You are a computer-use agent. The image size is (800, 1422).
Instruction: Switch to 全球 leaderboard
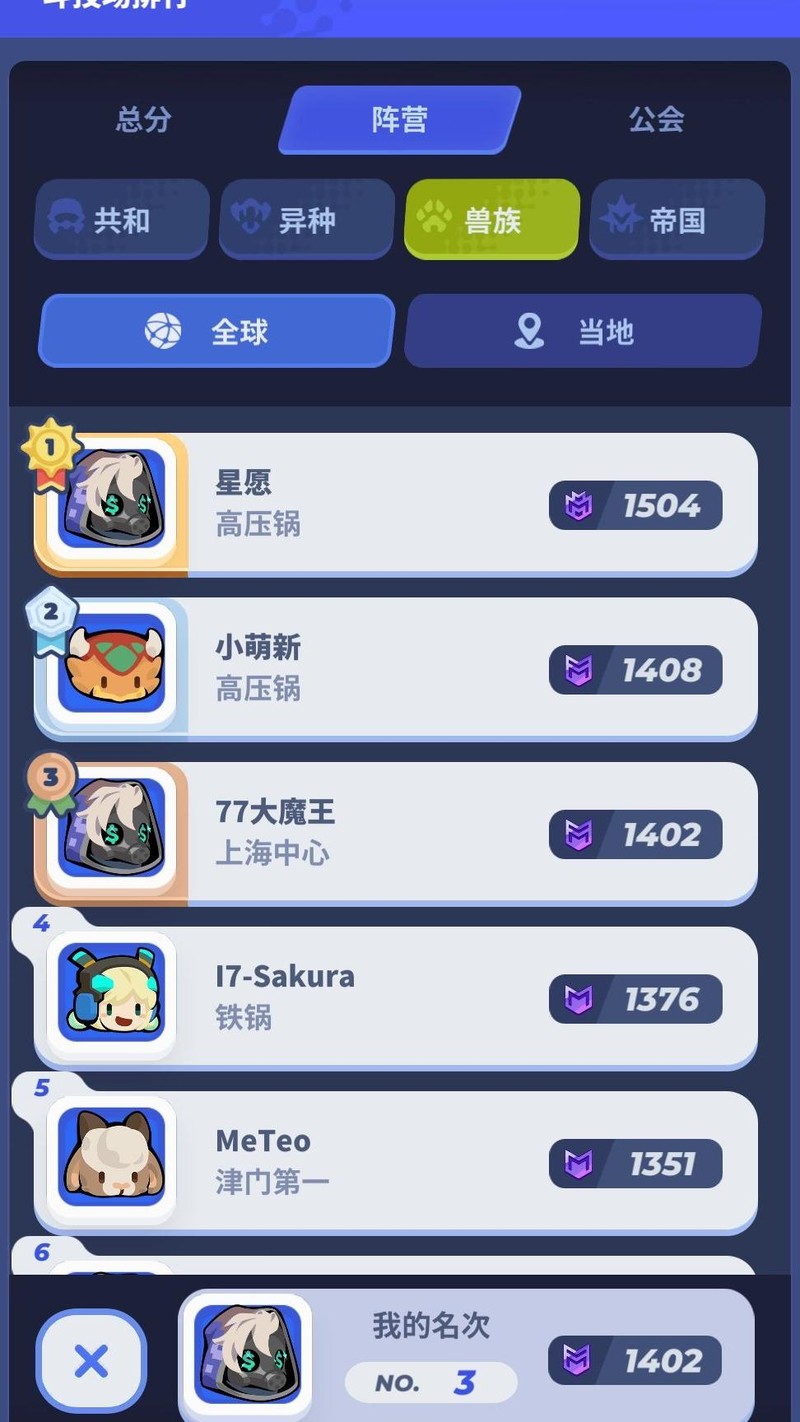[216, 331]
